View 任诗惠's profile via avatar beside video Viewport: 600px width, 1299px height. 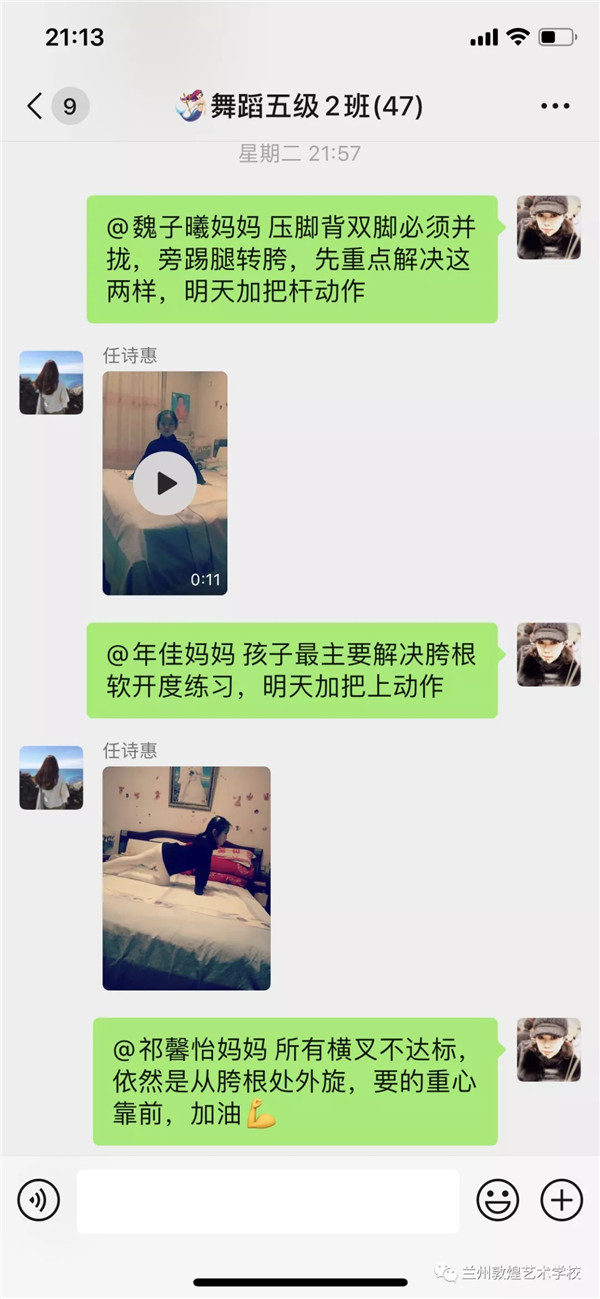51,382
